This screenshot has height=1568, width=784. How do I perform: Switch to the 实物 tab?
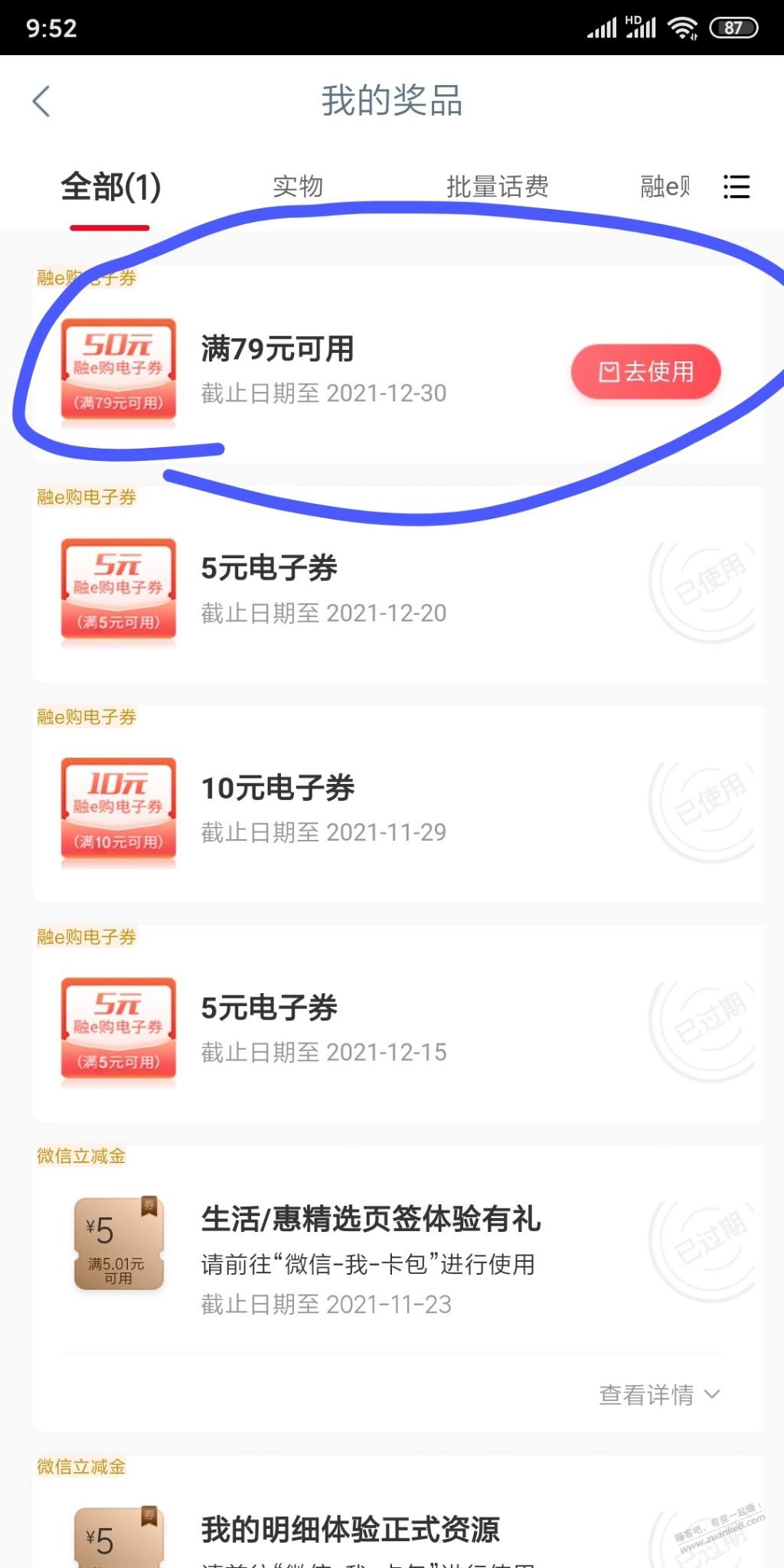point(298,187)
